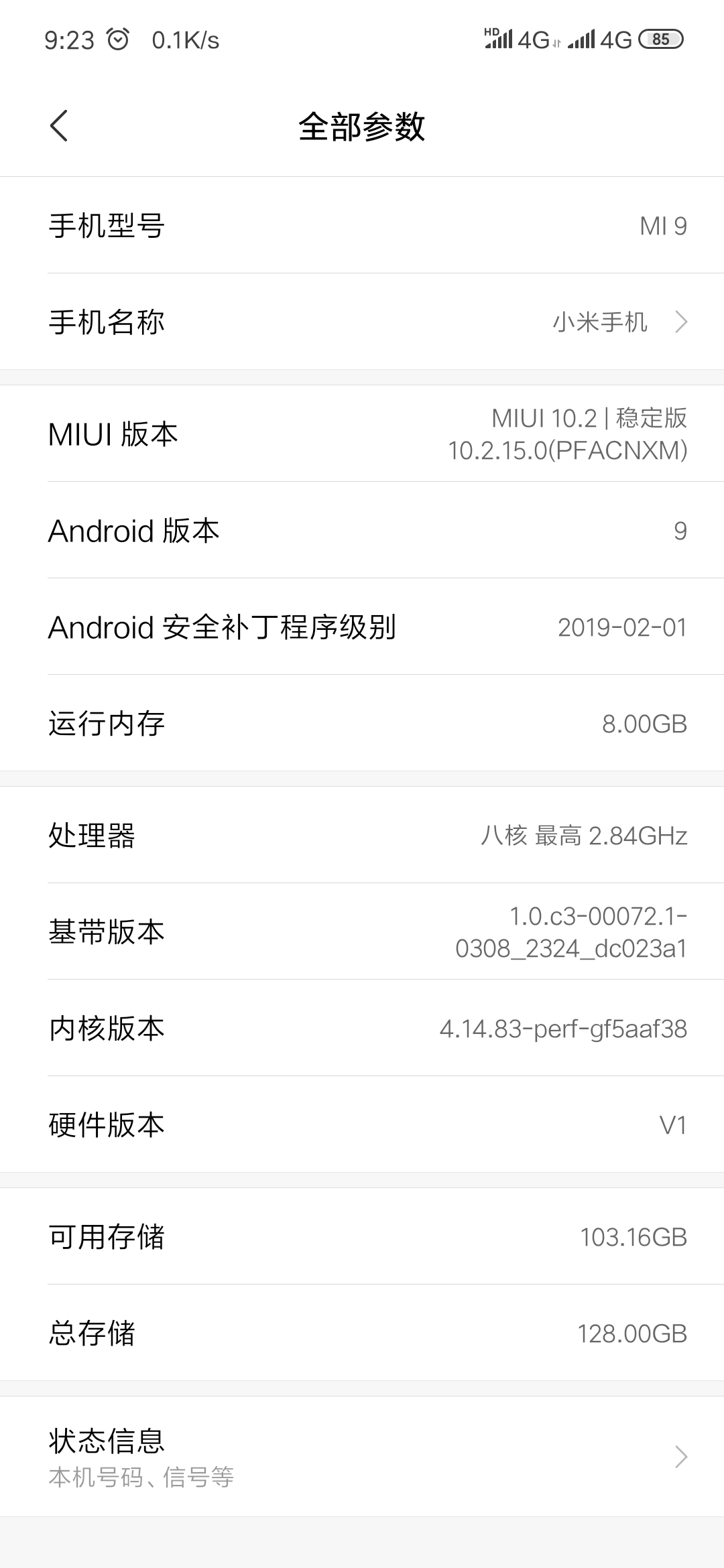Screen dimensions: 724x1568
Task: Tap the 处理器 row showing 八核
Action: point(362,834)
